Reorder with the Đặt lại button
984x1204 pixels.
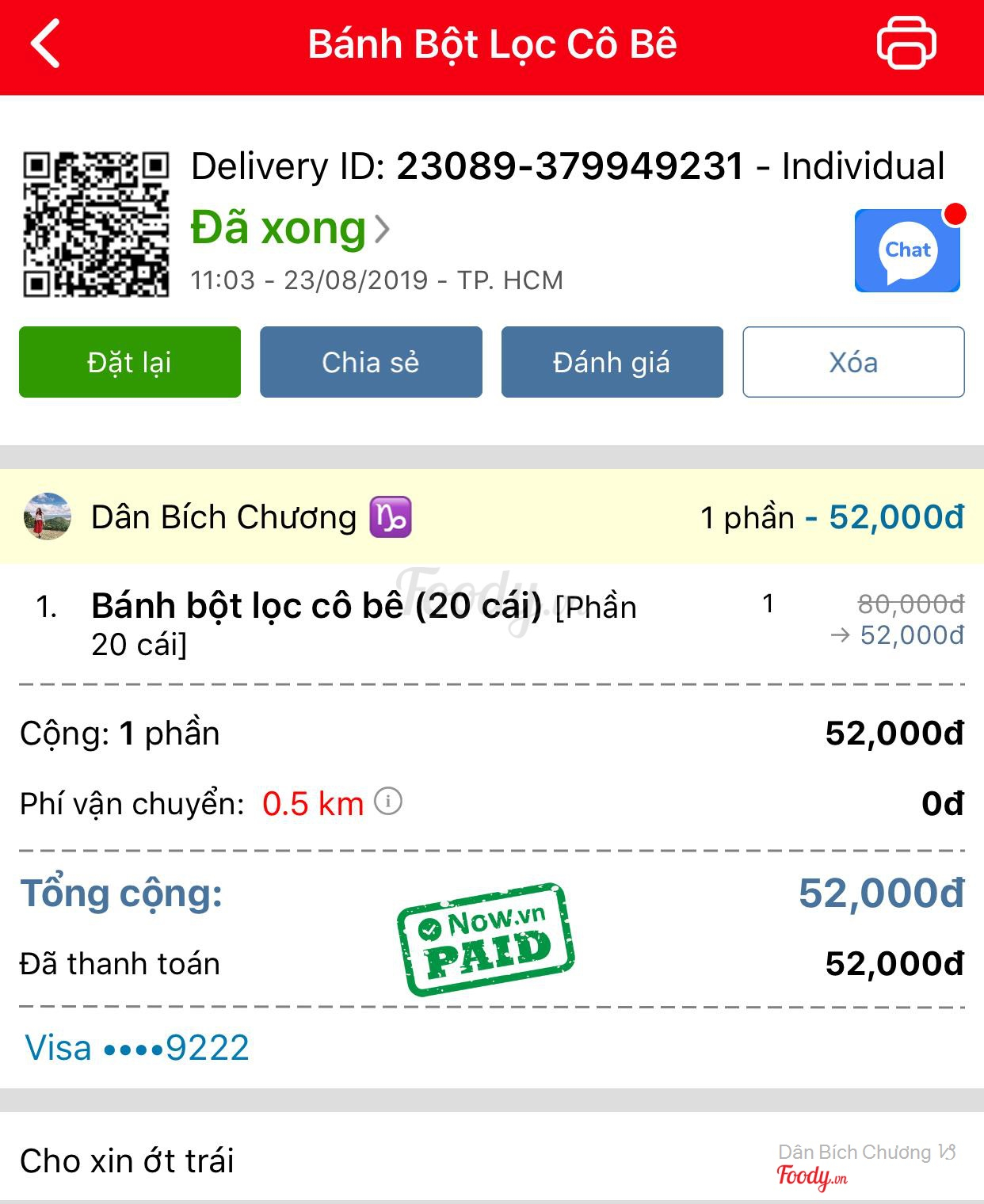[130, 362]
